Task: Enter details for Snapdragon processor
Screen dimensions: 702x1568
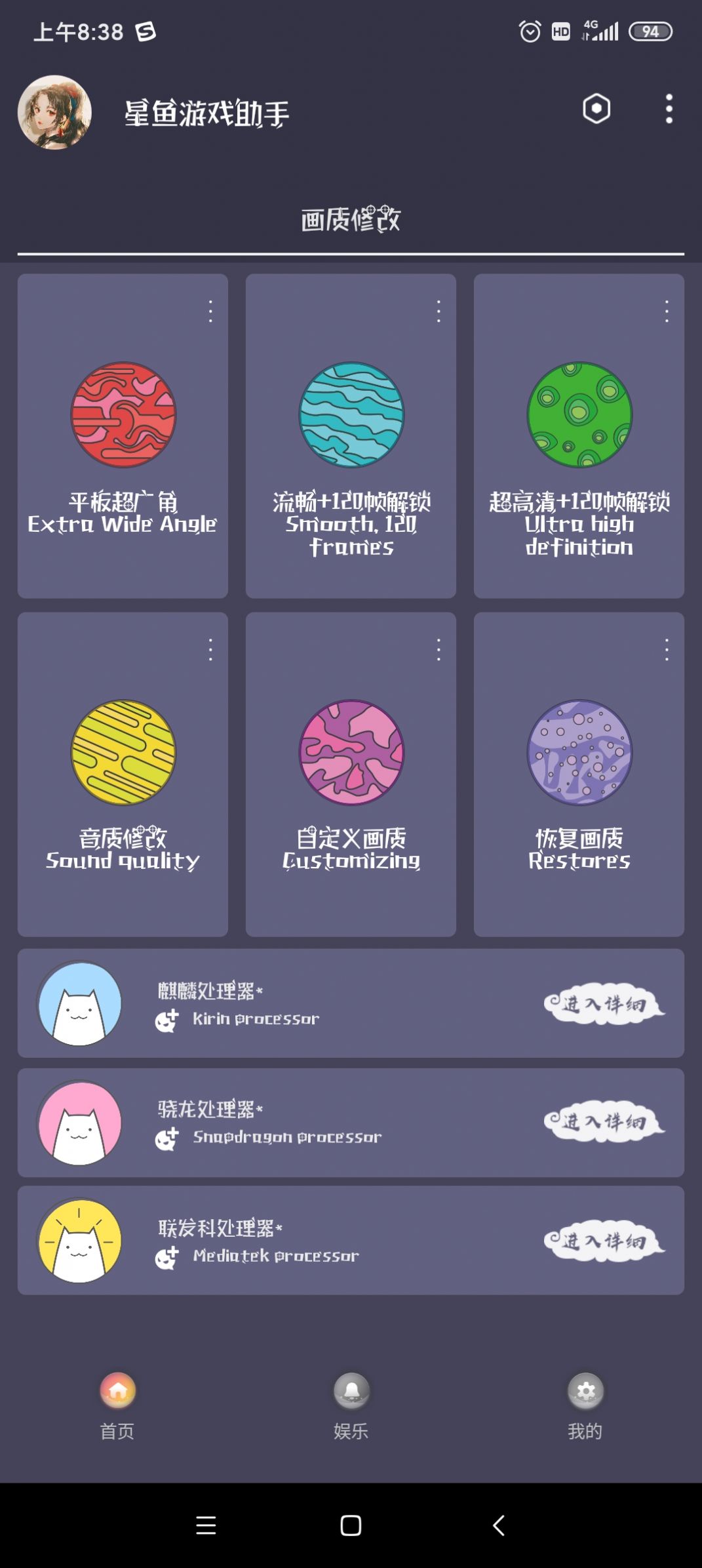Action: pos(604,1122)
